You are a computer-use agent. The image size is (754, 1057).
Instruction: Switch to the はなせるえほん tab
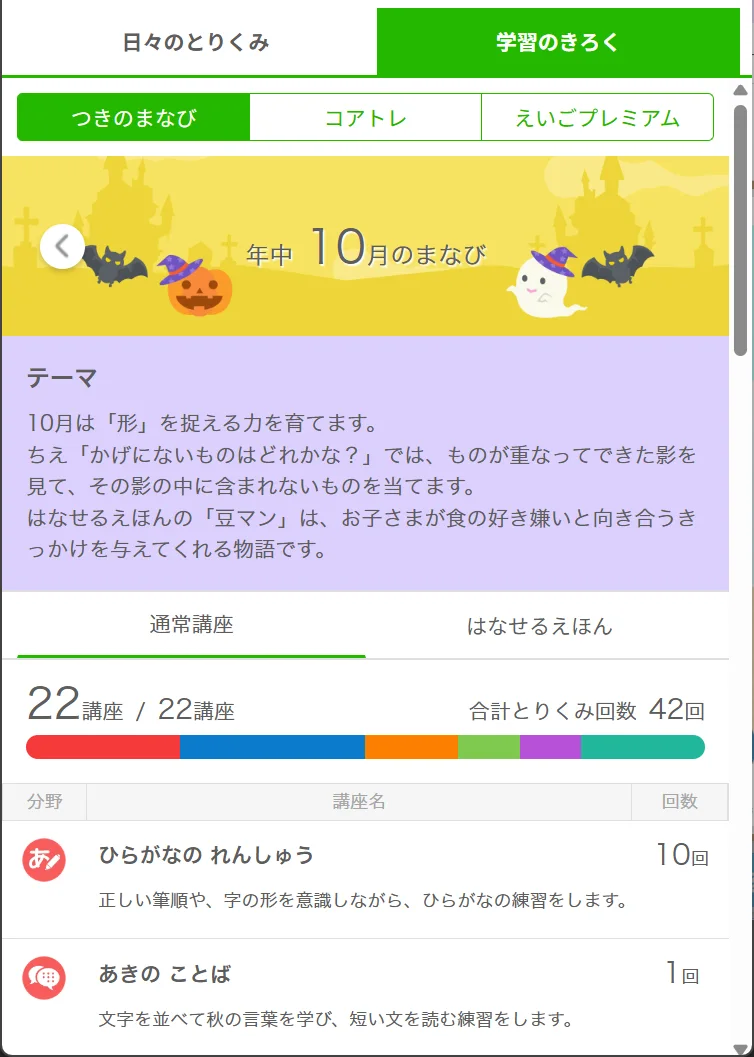coord(539,626)
